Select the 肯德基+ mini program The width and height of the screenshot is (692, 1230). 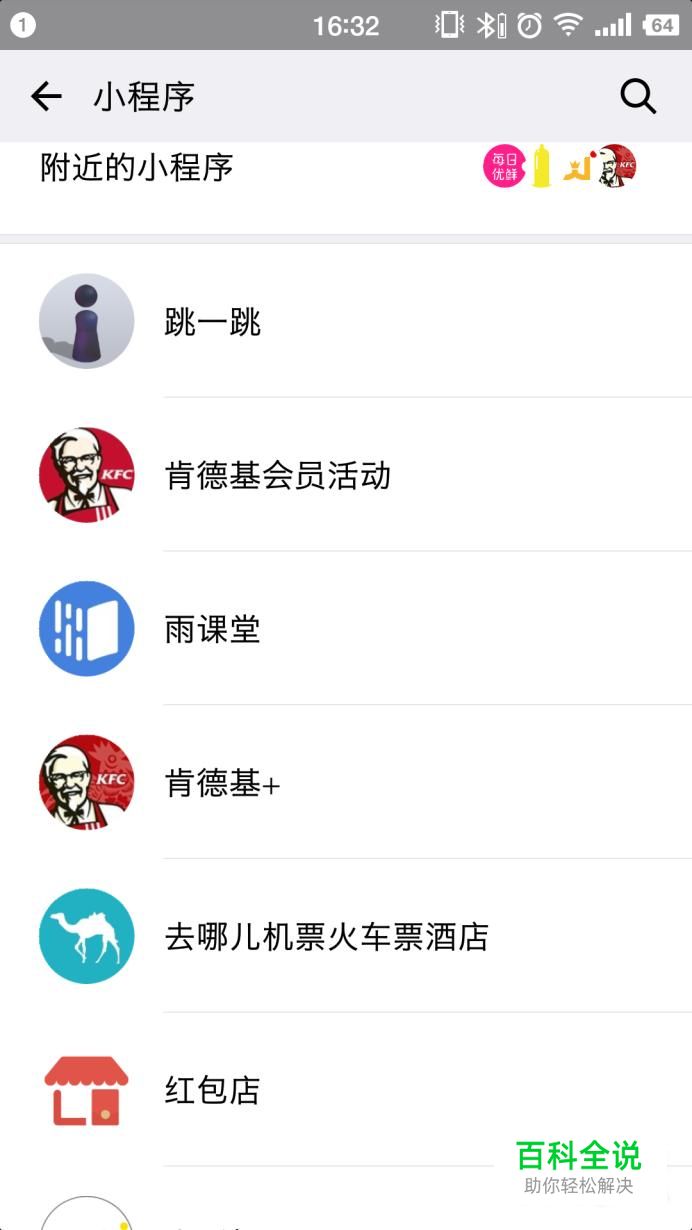tap(346, 783)
